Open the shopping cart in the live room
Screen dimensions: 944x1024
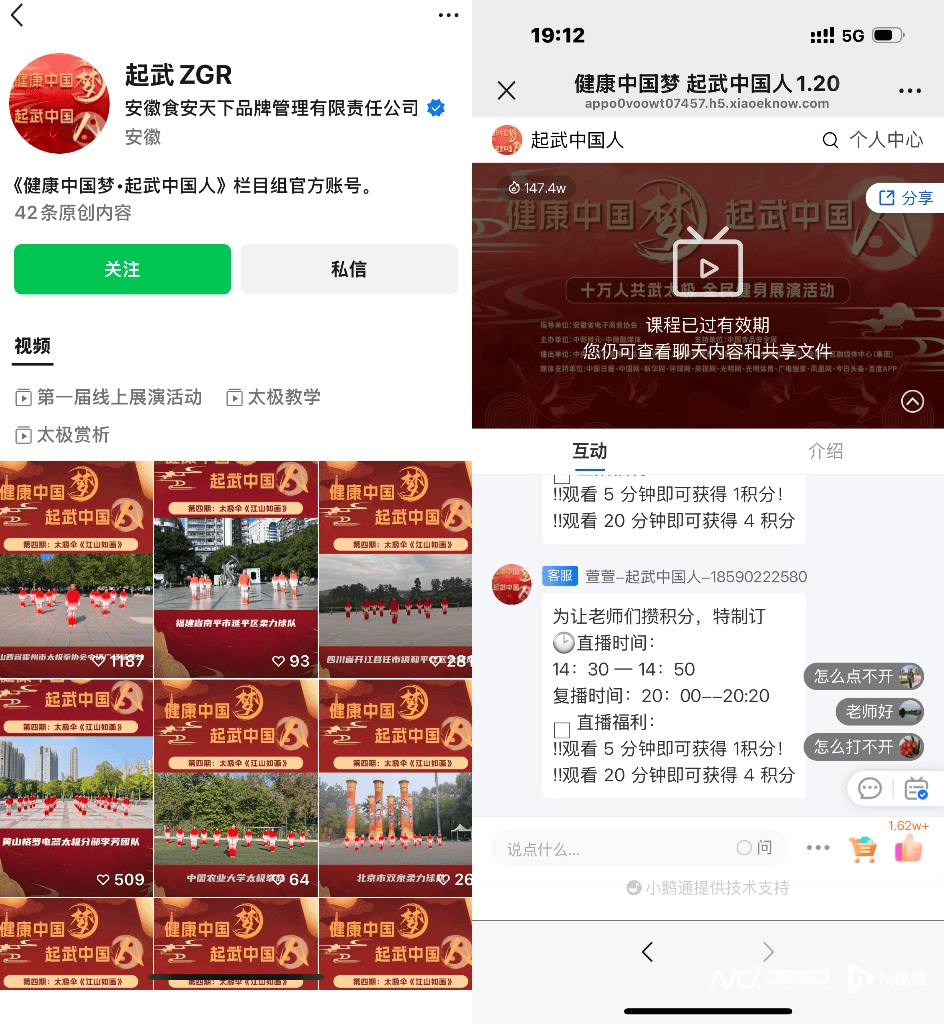[x=863, y=848]
